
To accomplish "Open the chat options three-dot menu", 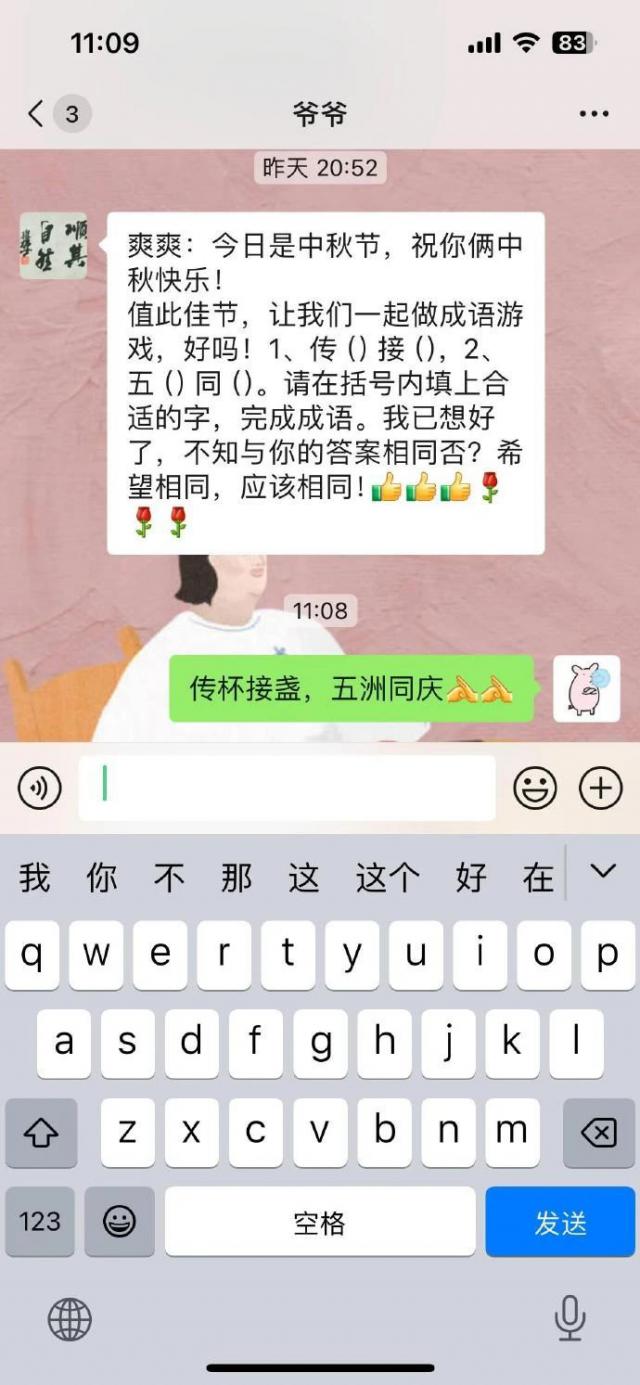I will pos(594,114).
